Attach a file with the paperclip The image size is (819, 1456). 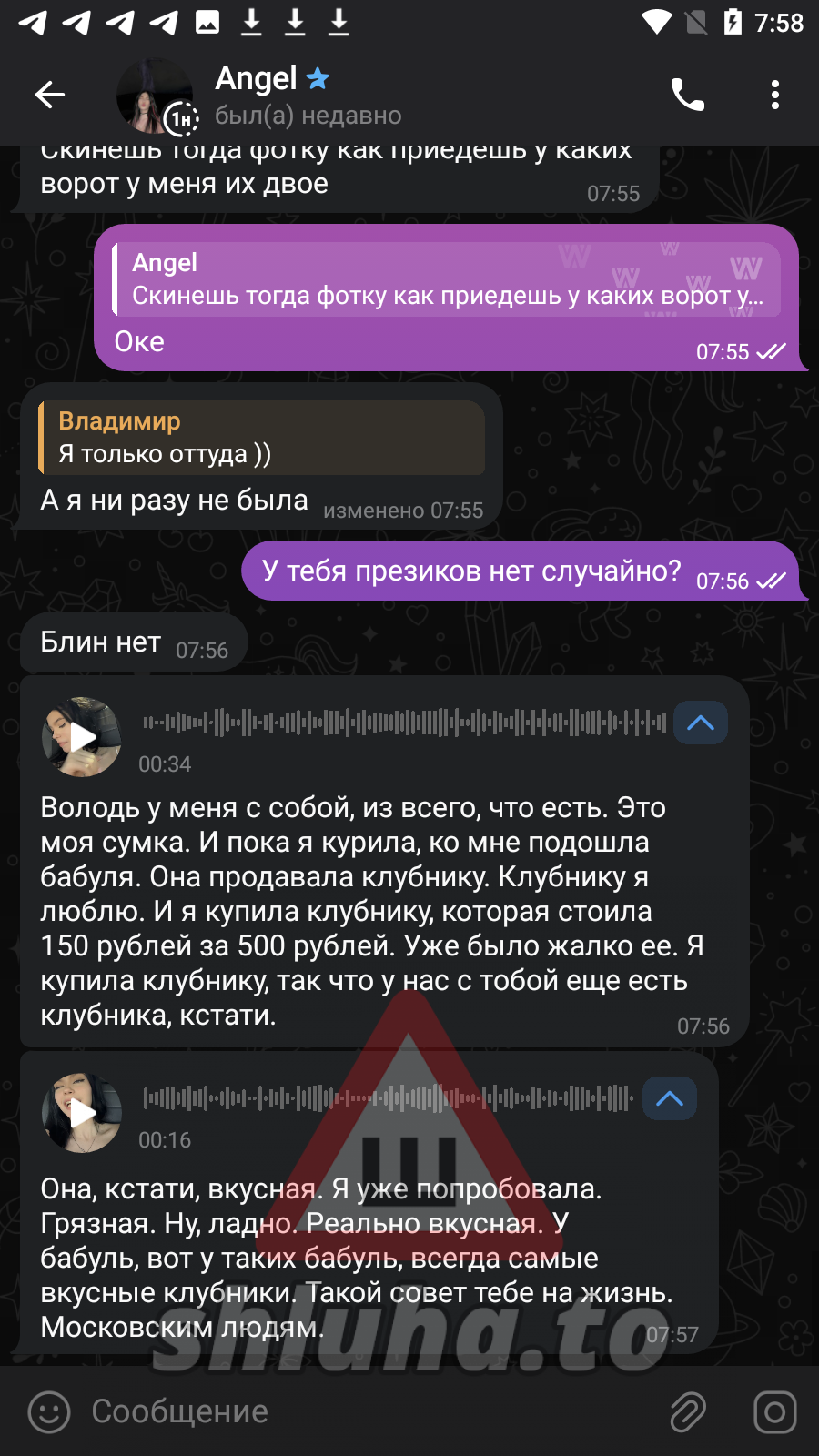pyautogui.click(x=688, y=1412)
